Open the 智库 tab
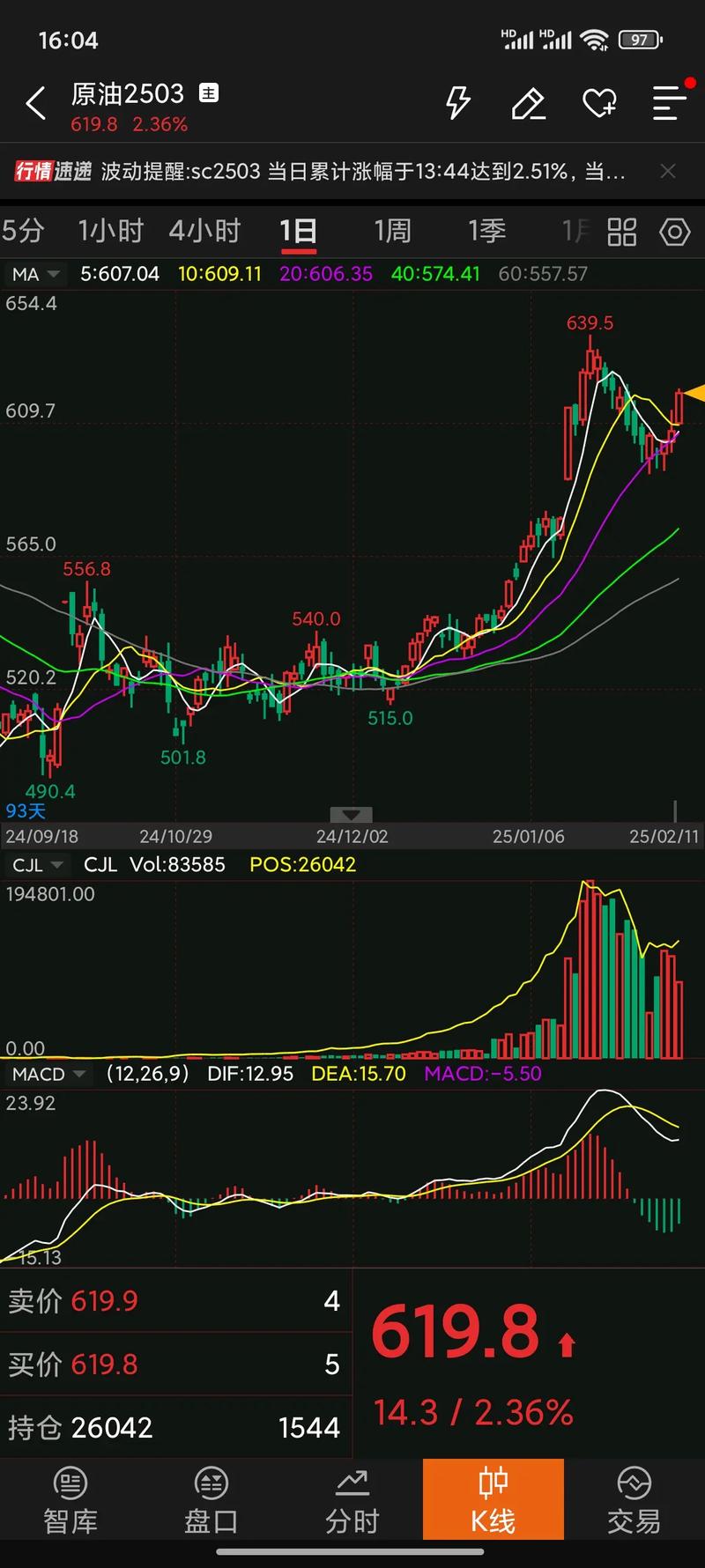Viewport: 705px width, 1568px height. (70, 1501)
